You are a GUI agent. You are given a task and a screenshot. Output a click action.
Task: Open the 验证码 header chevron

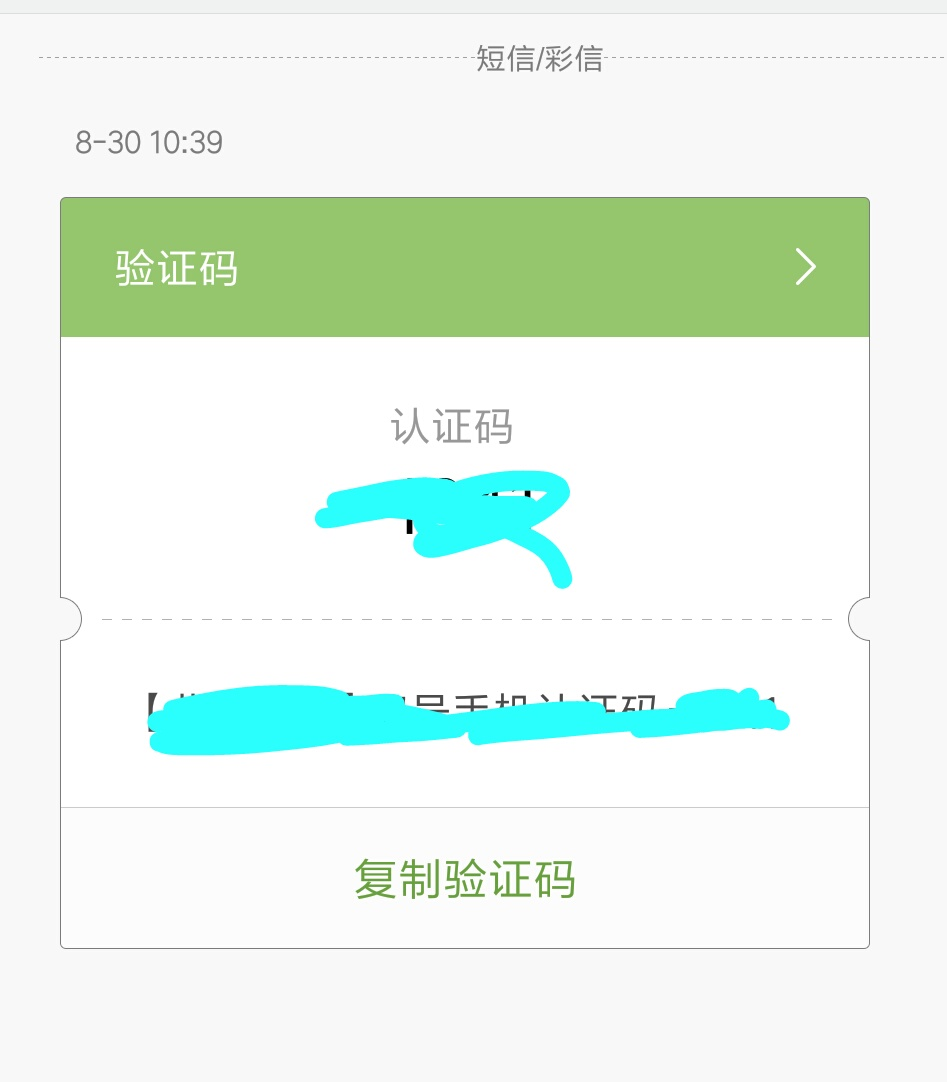pyautogui.click(x=805, y=268)
